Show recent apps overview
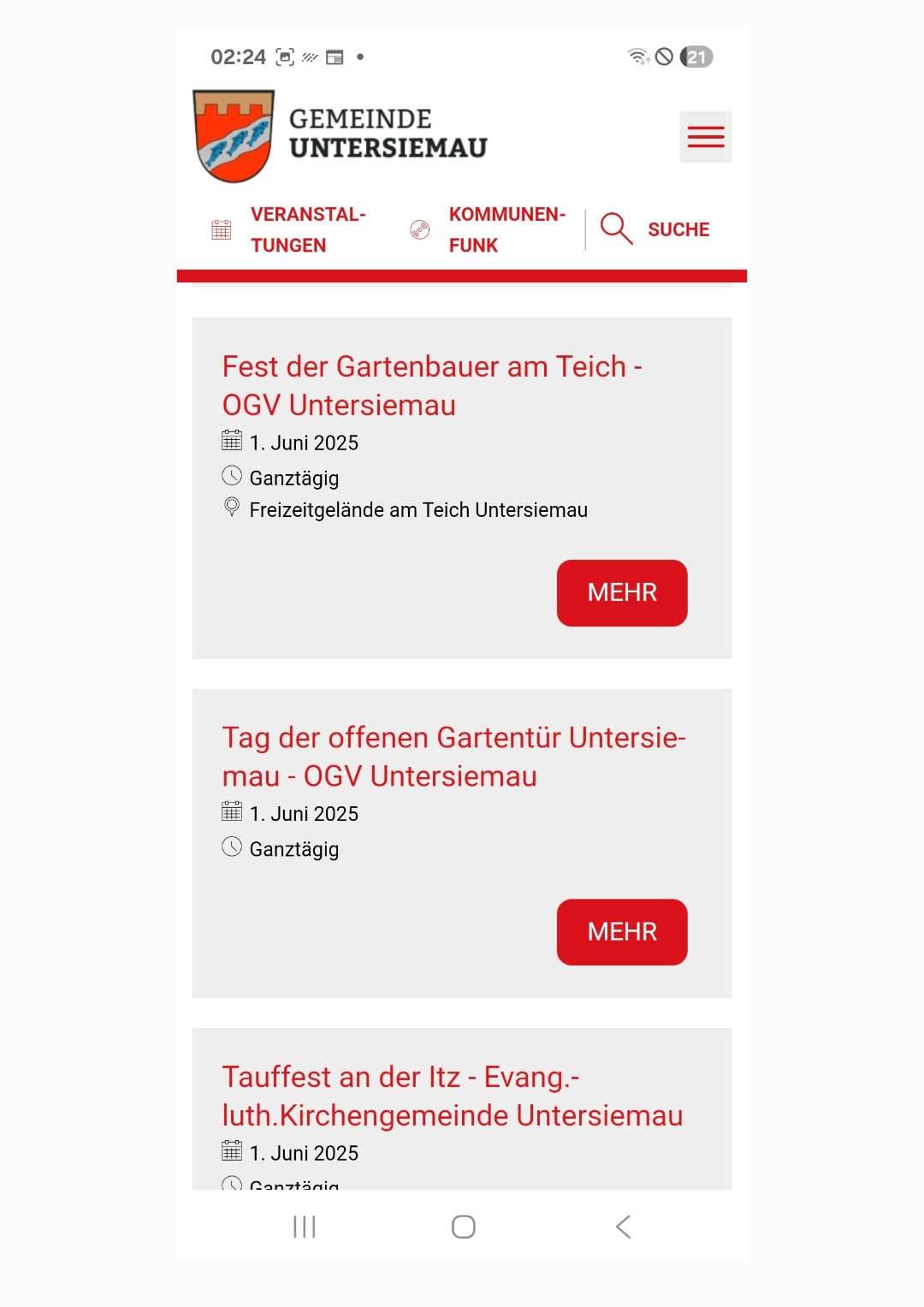924x1307 pixels. 304,1227
